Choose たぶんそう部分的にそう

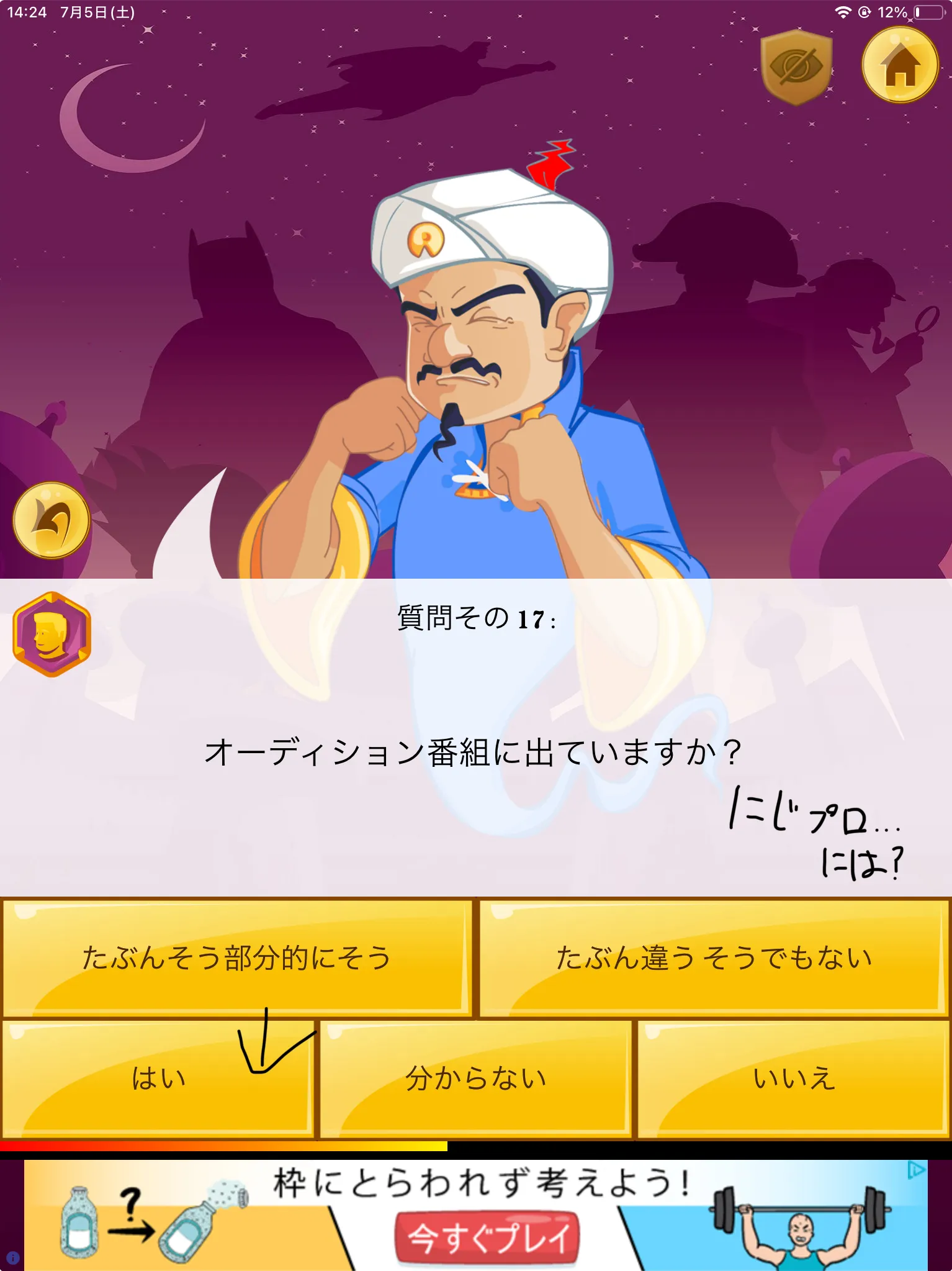pyautogui.click(x=237, y=957)
